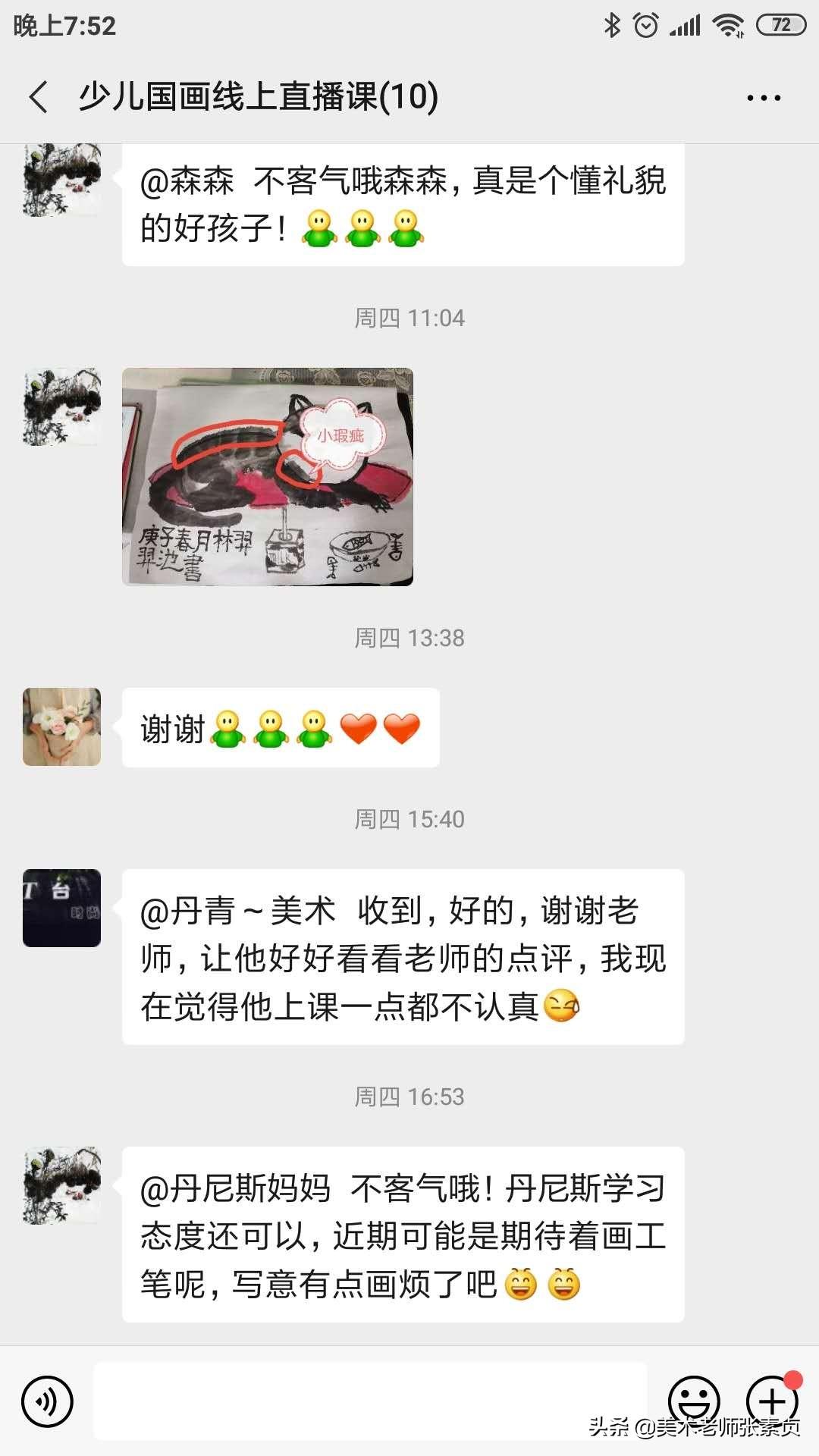Open the group chat overflow menu
Viewport: 819px width, 1456px height.
(x=764, y=98)
